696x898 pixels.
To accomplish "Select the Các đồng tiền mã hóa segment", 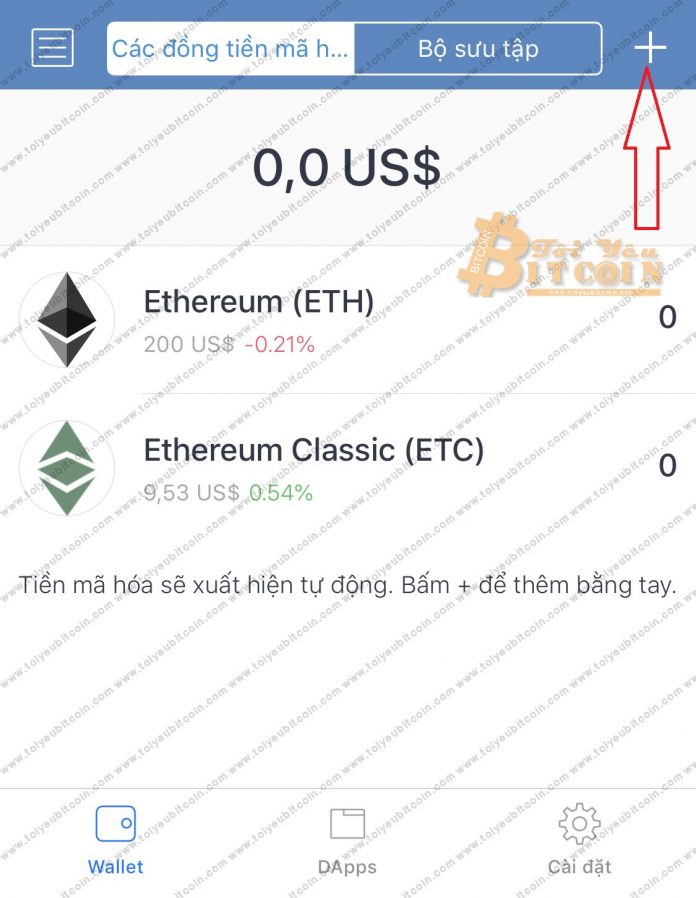I will [x=231, y=49].
